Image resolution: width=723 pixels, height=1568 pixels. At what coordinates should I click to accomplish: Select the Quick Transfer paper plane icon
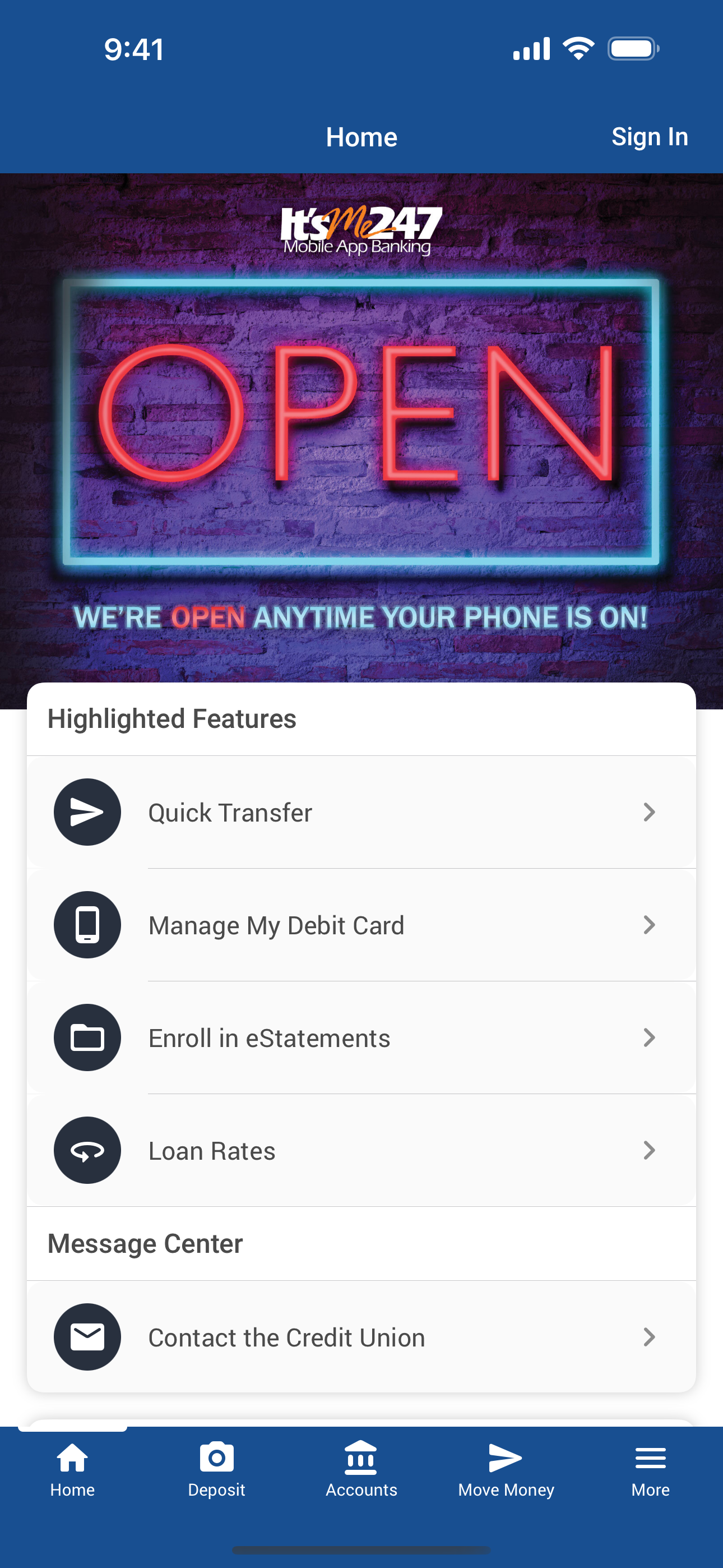click(87, 812)
